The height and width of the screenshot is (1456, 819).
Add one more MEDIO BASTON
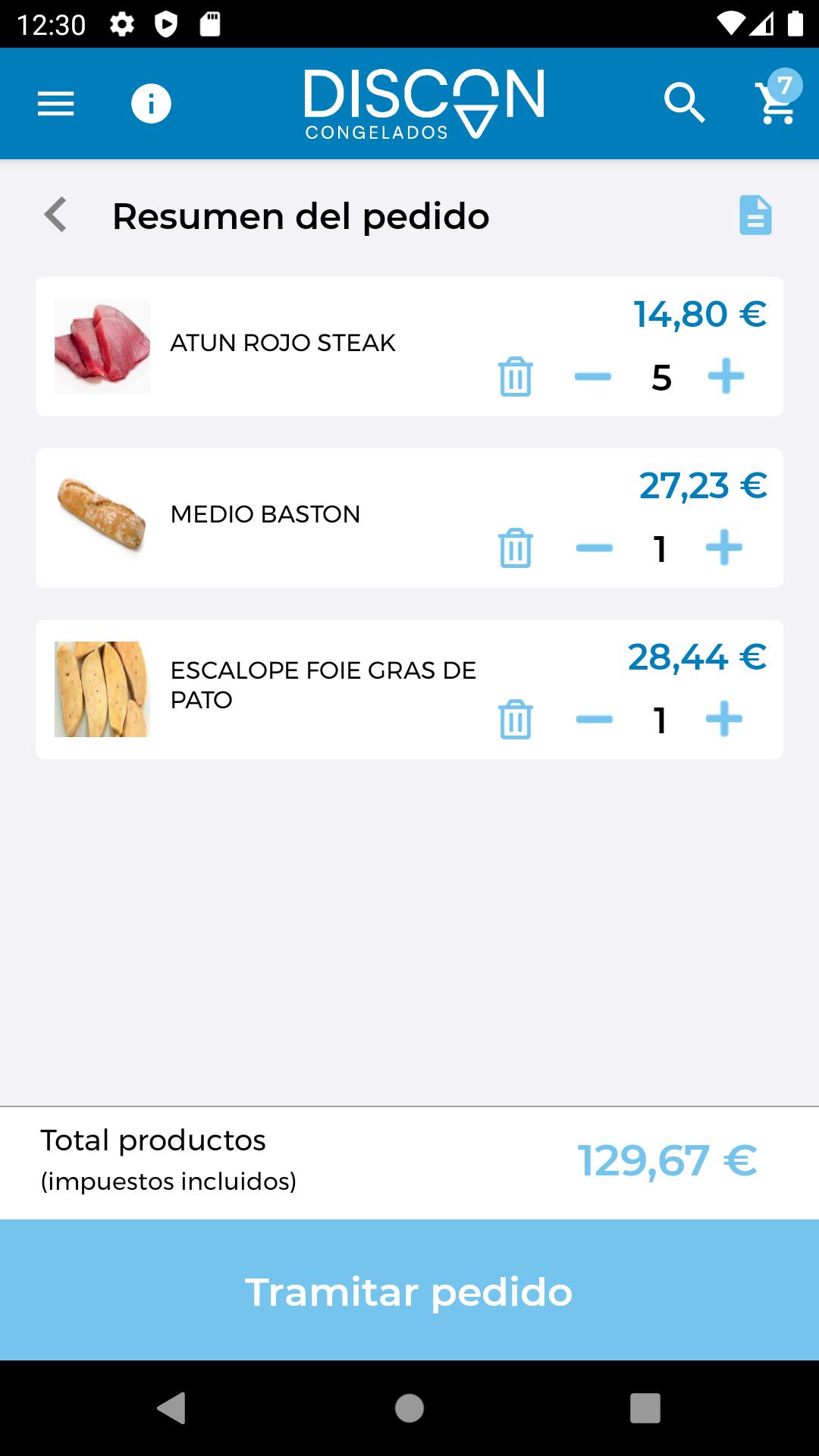(x=724, y=548)
